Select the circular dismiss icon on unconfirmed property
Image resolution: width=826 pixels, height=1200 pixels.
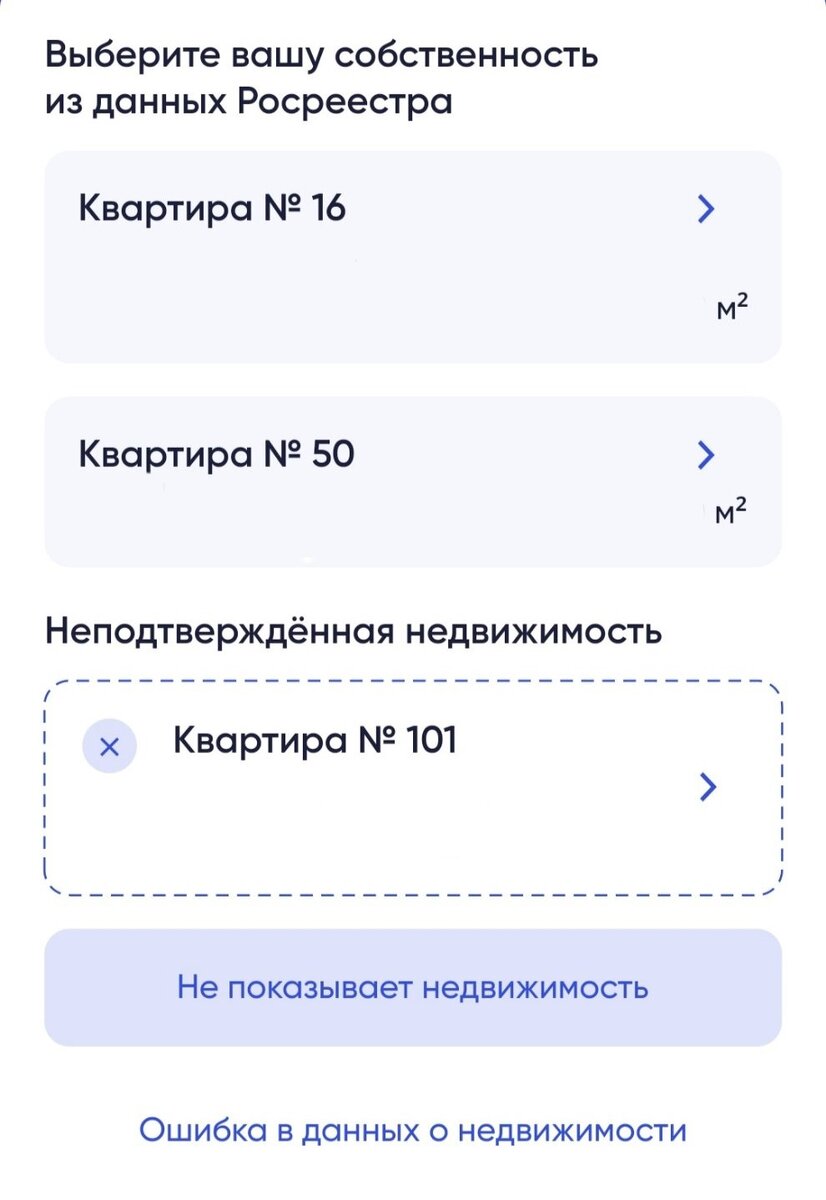pos(110,745)
